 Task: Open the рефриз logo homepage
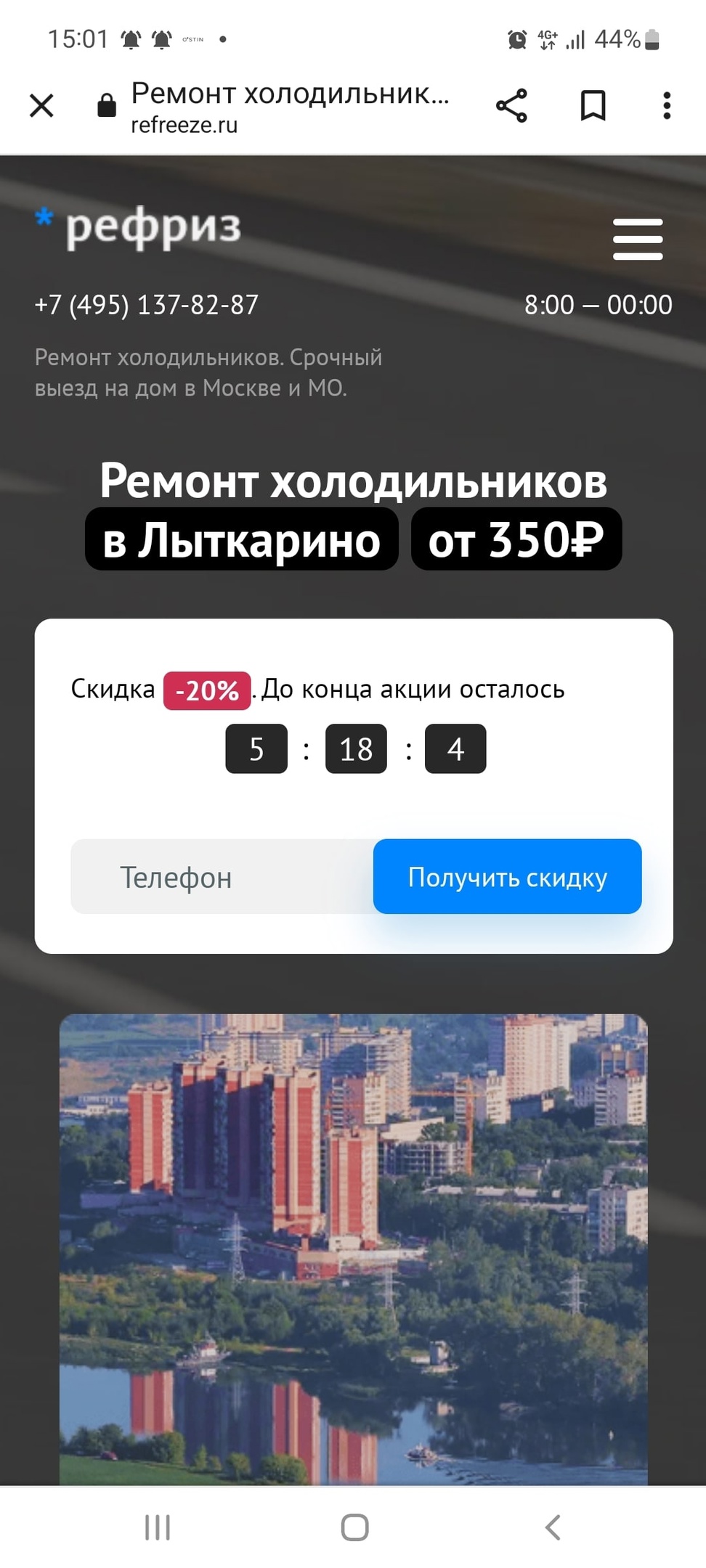pos(138,228)
